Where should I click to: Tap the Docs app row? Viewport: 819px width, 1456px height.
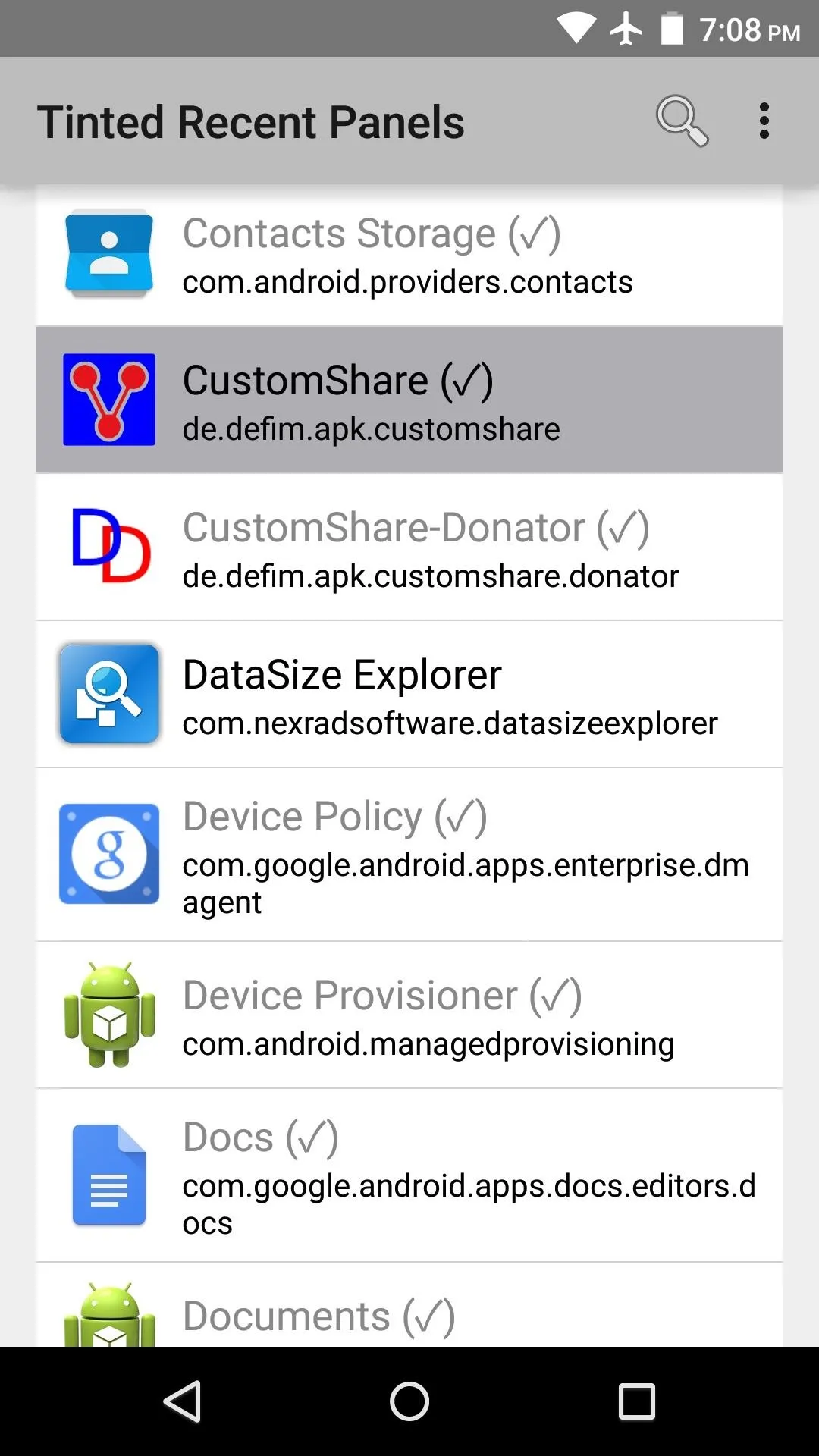[x=409, y=1175]
